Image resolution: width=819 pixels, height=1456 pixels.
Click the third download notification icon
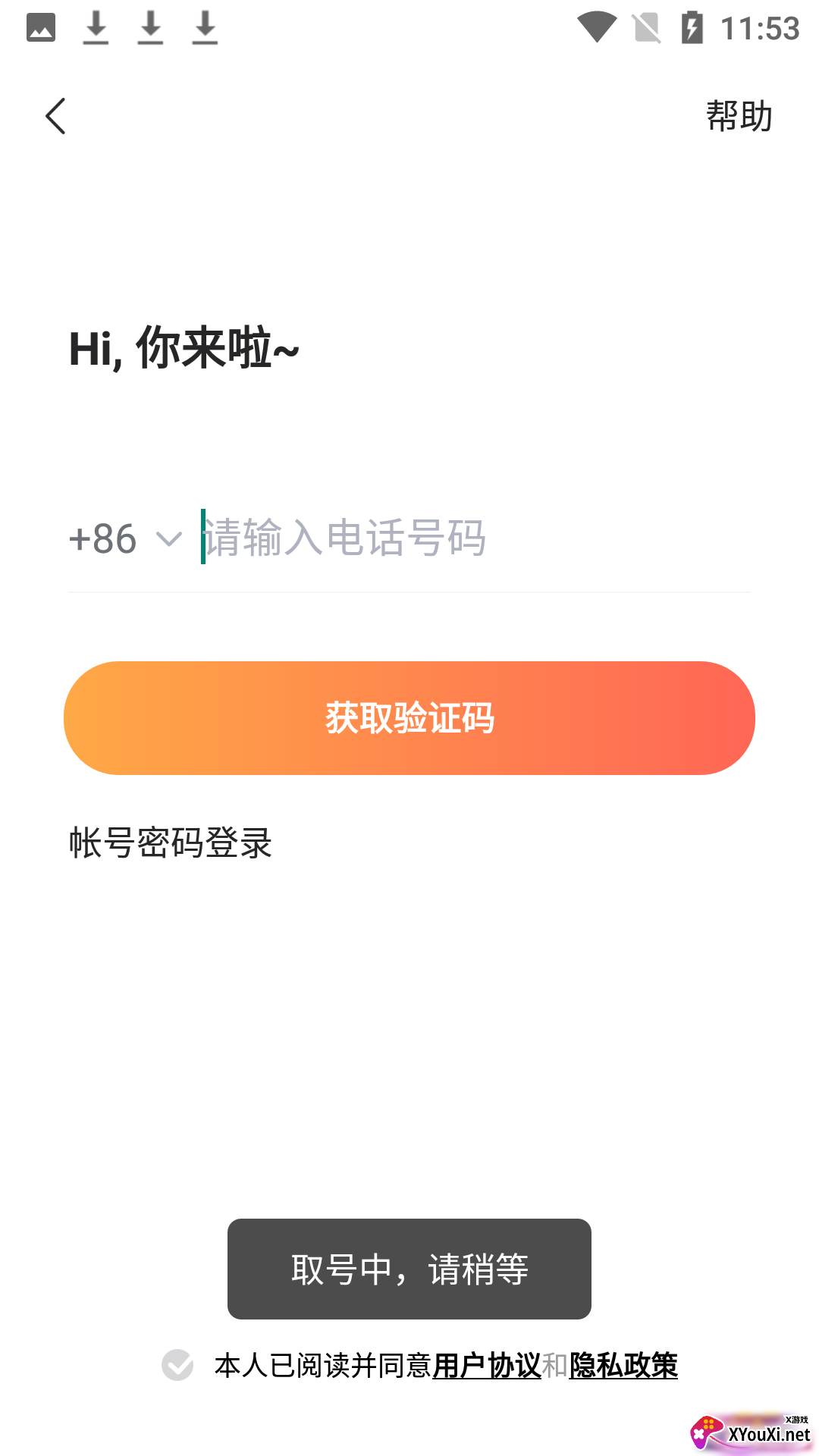[x=205, y=27]
